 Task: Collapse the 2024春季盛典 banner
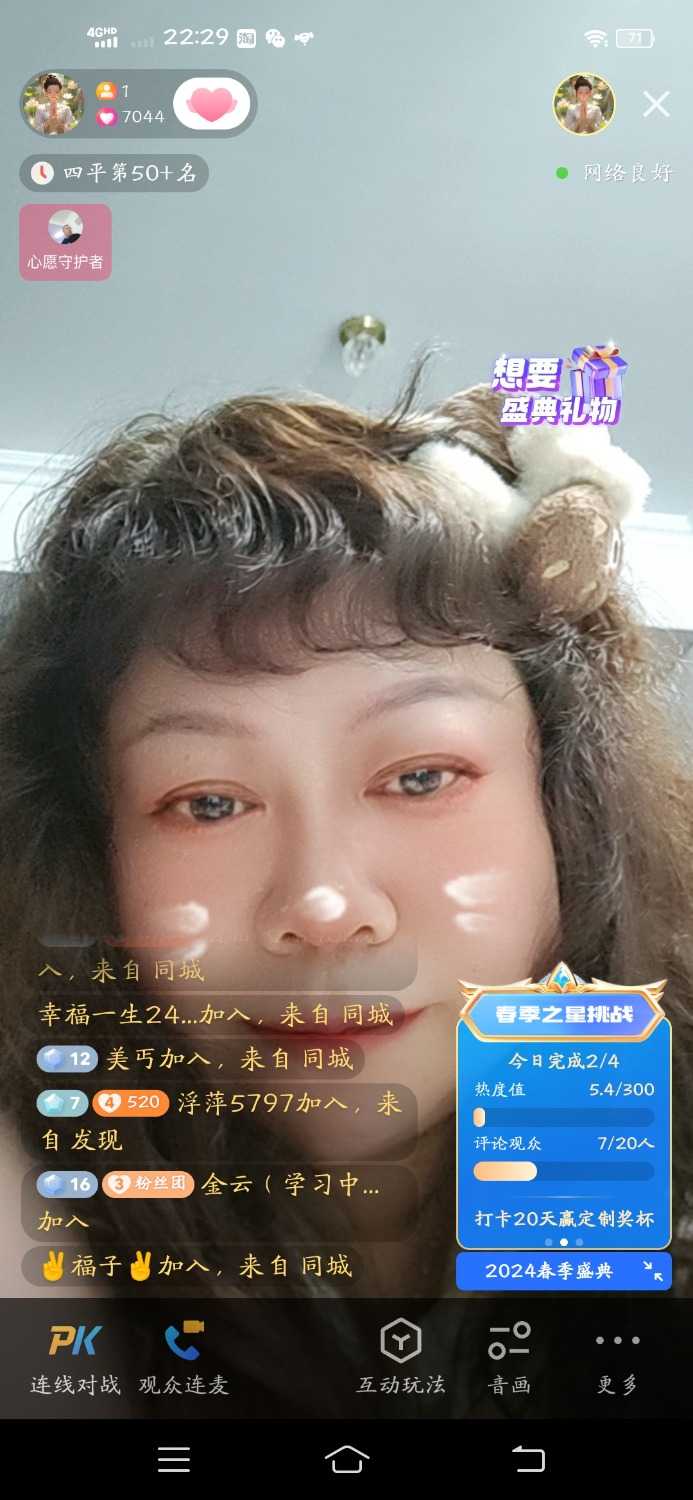[652, 1271]
